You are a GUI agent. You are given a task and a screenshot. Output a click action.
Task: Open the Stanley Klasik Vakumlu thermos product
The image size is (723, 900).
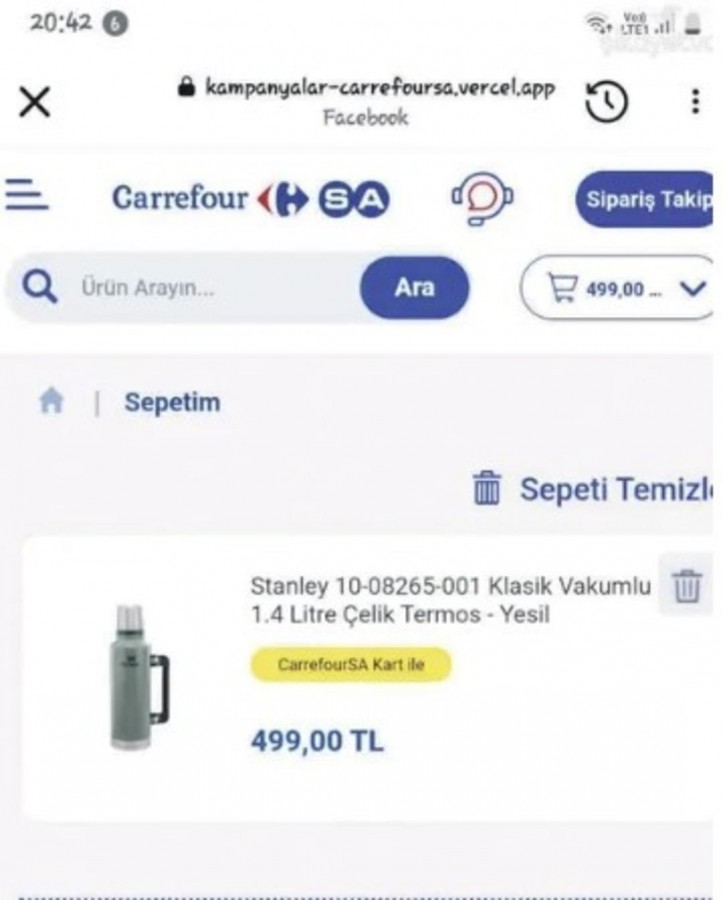pyautogui.click(x=450, y=599)
